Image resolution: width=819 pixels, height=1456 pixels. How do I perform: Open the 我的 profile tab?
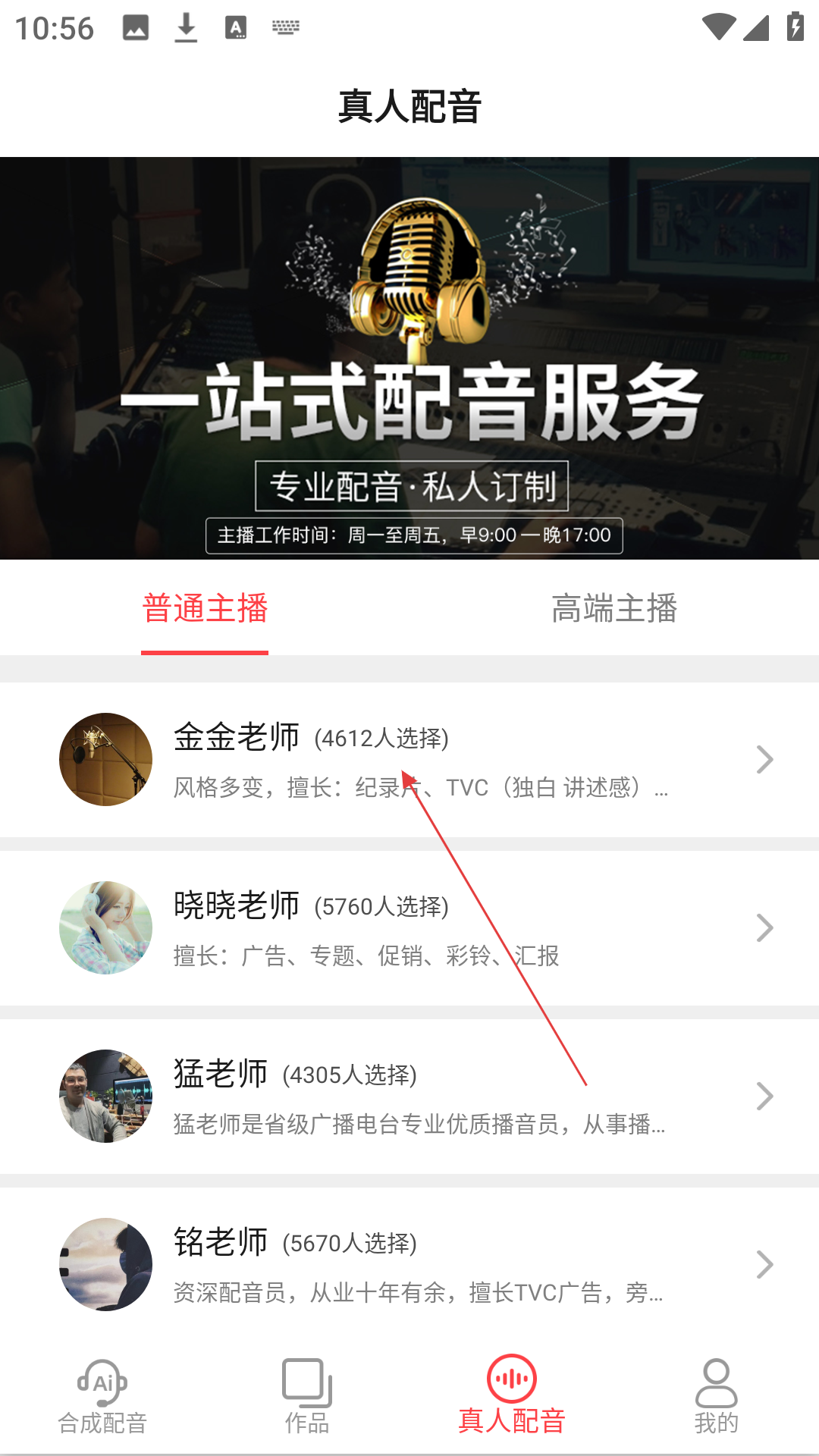point(716,1397)
